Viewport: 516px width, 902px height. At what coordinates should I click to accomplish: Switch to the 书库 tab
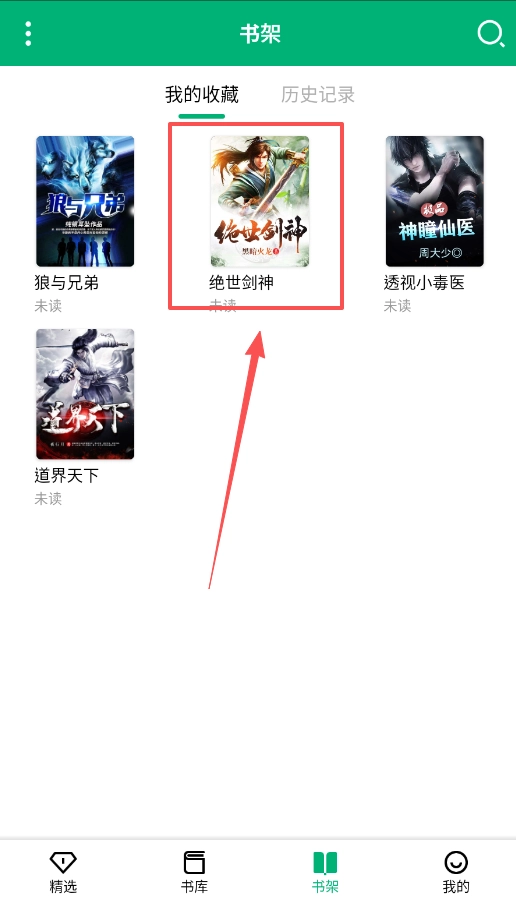point(194,872)
